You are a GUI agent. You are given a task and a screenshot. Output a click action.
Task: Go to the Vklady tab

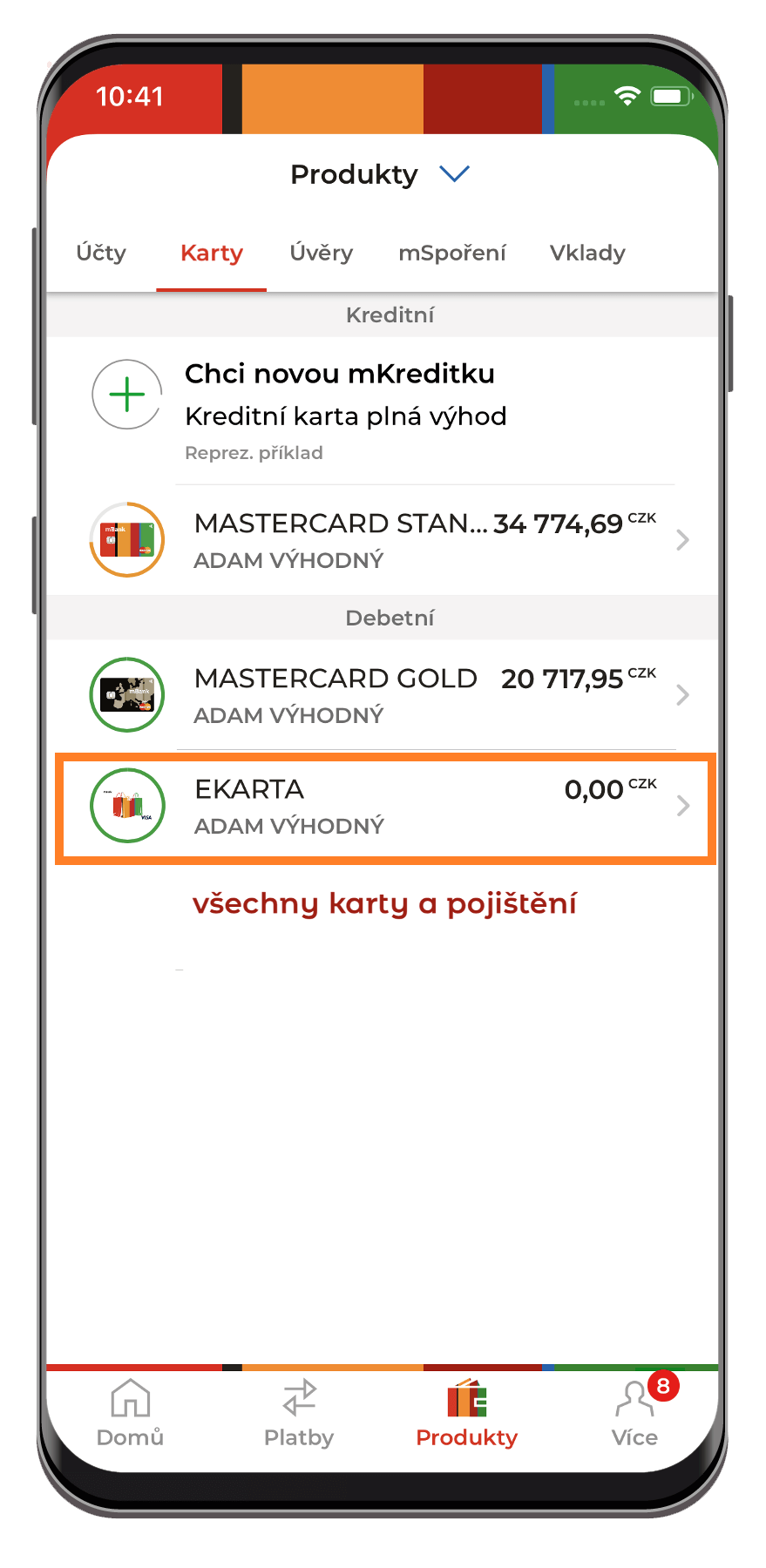587,253
